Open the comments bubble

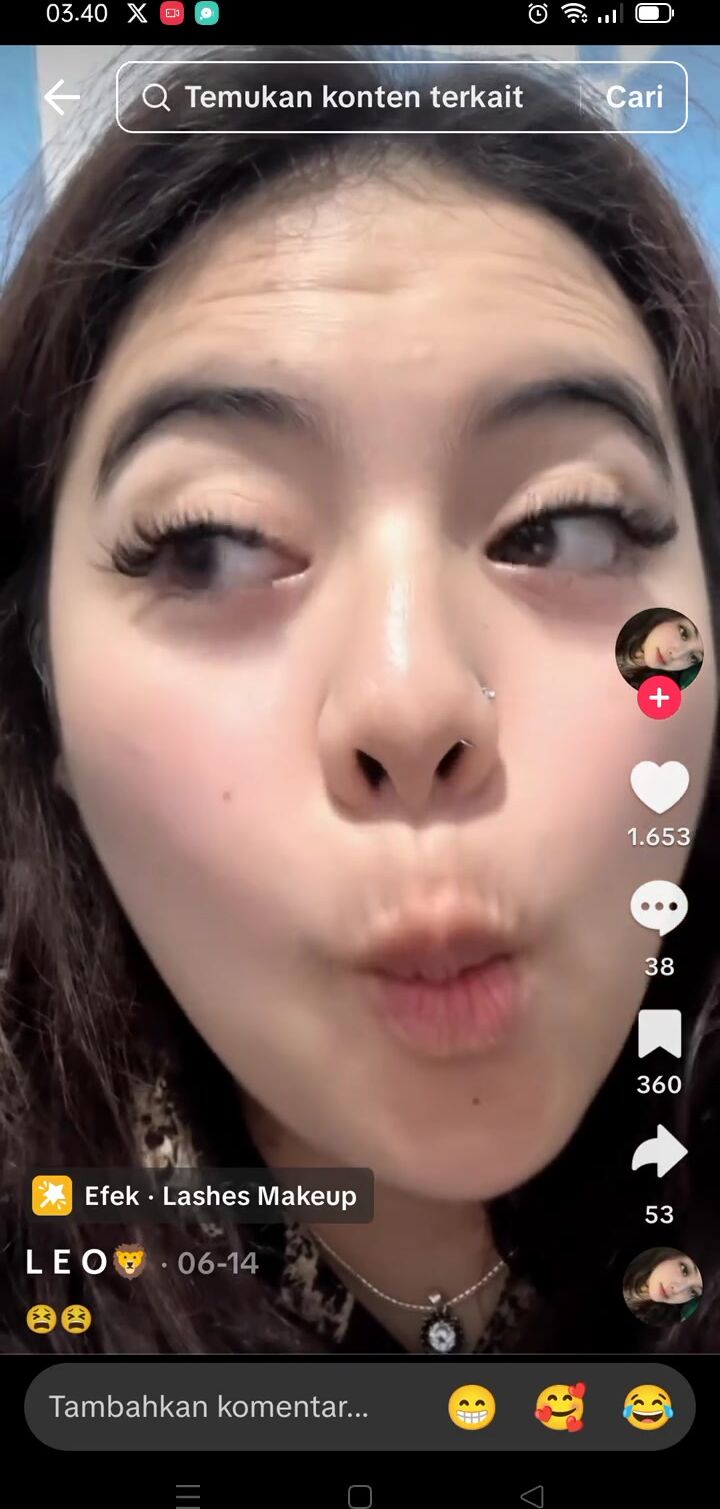659,908
